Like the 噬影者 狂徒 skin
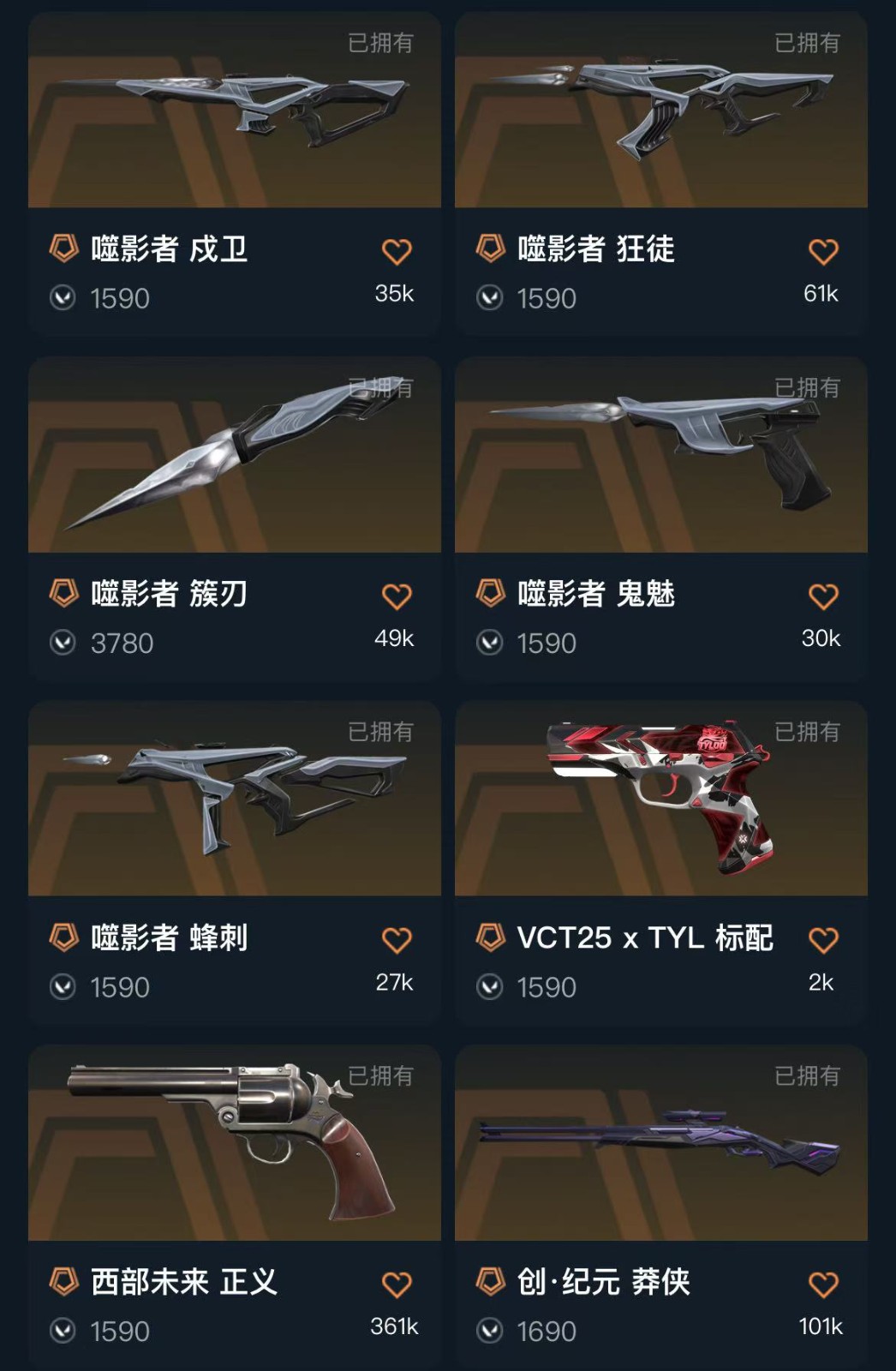 click(x=823, y=252)
